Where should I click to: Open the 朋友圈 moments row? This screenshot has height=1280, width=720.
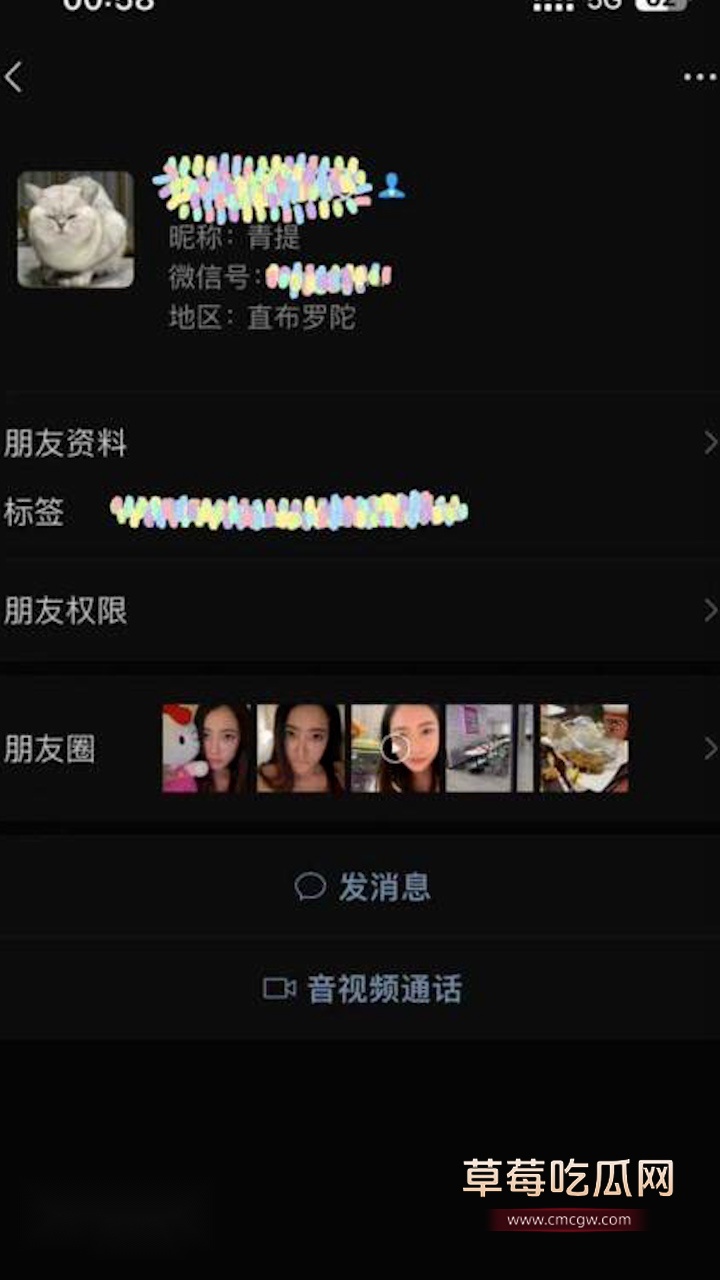360,748
